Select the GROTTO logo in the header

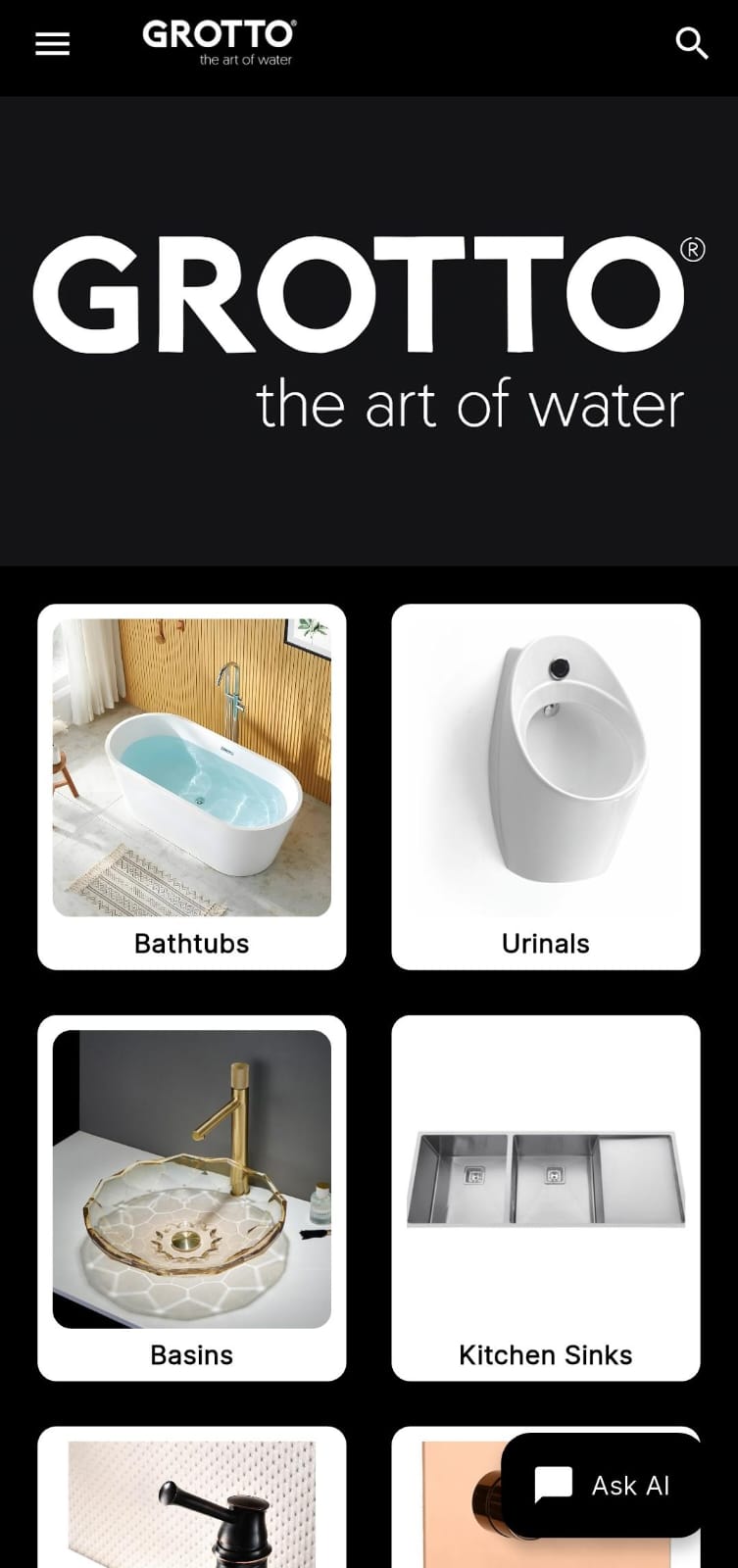pos(218,39)
